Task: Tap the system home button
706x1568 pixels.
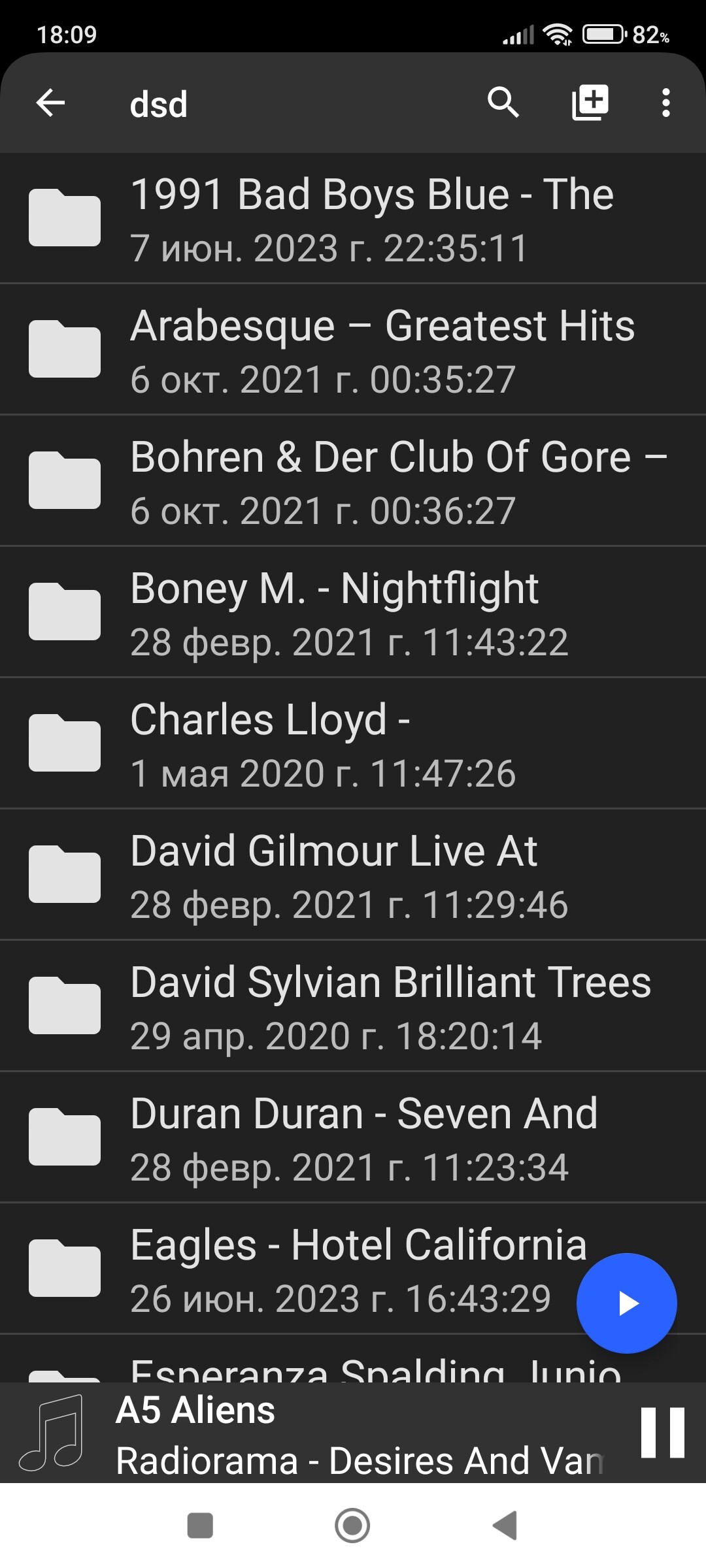Action: click(352, 1526)
